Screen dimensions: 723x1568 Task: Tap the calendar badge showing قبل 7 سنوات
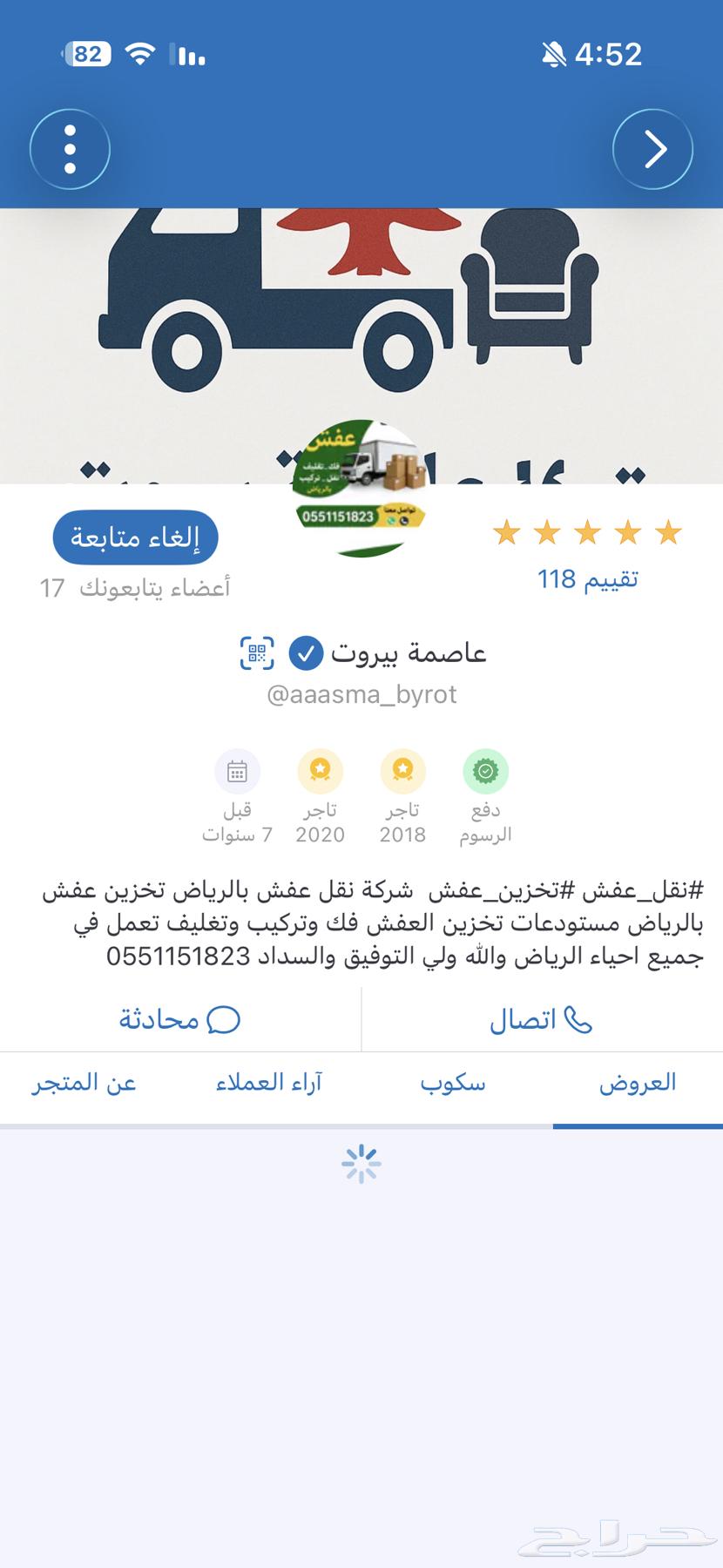[x=239, y=770]
